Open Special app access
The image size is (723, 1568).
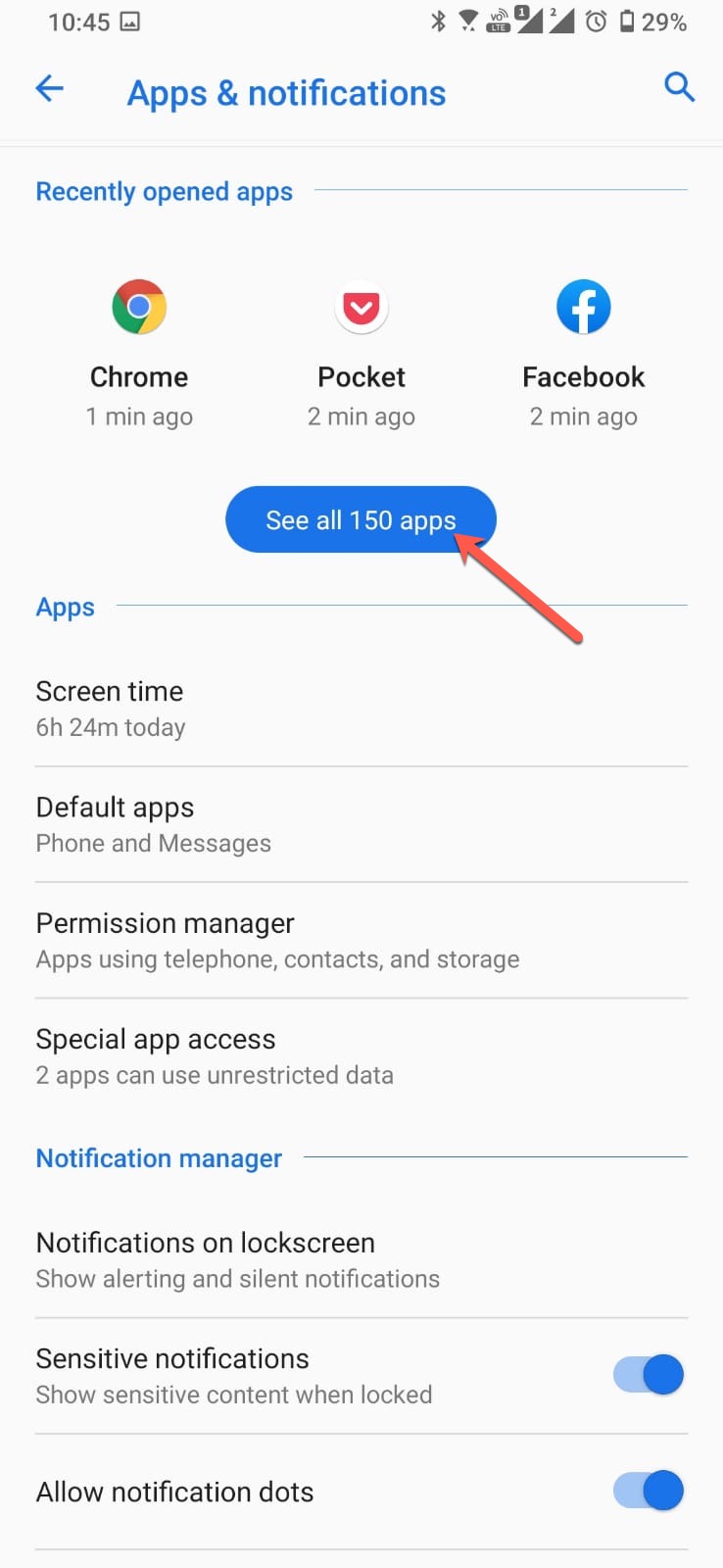[361, 1056]
